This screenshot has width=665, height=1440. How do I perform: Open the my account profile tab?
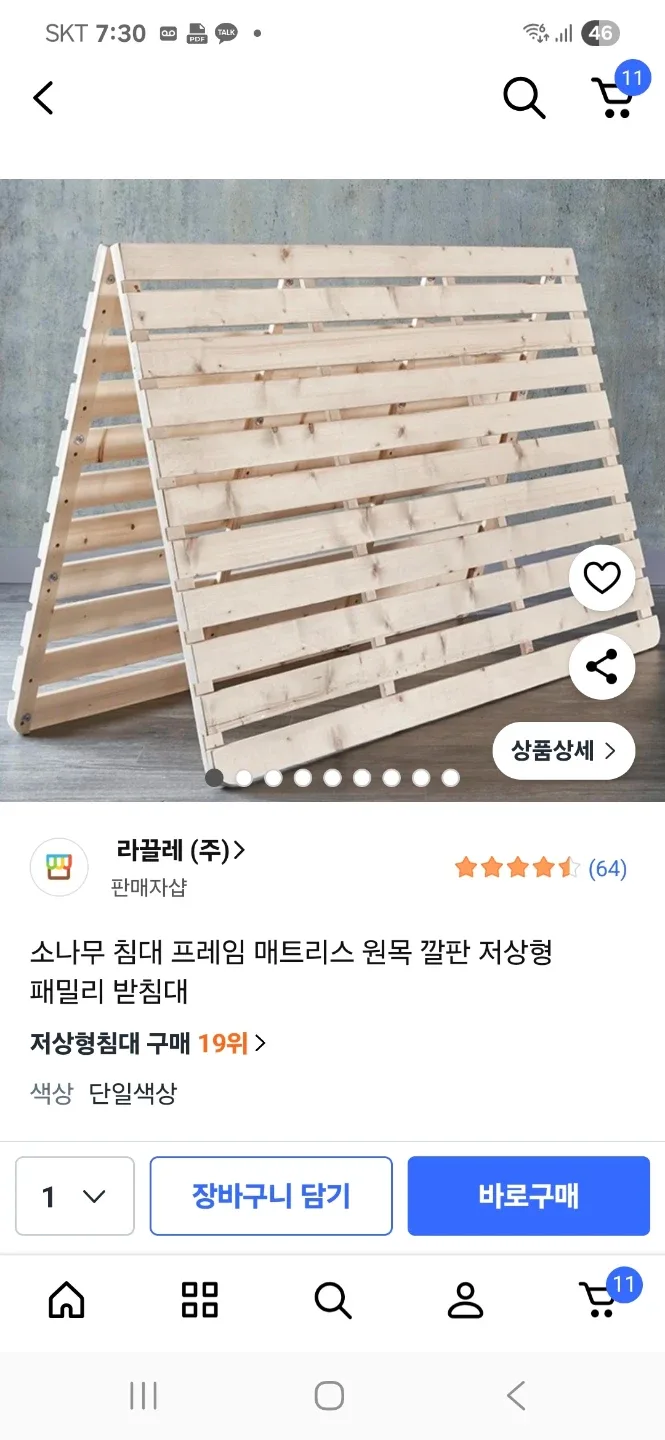(465, 1300)
